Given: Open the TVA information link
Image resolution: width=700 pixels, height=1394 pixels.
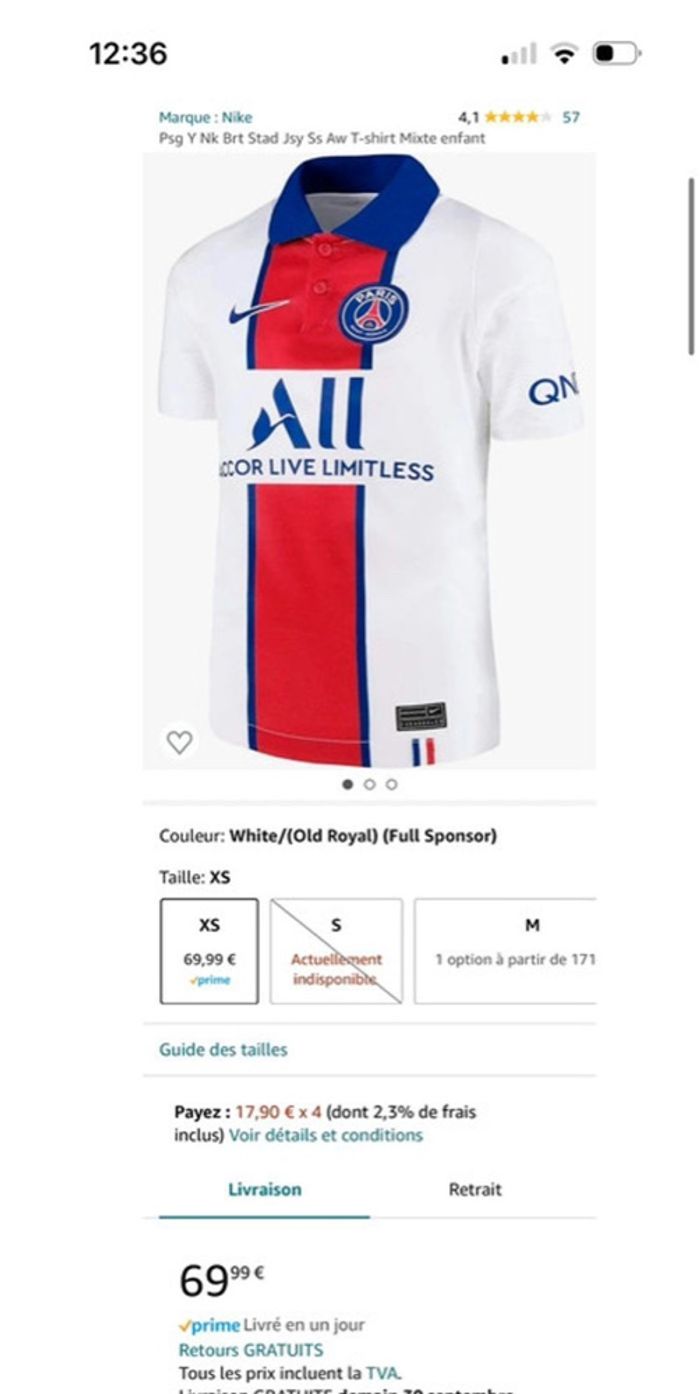Looking at the screenshot, I should tap(381, 1373).
